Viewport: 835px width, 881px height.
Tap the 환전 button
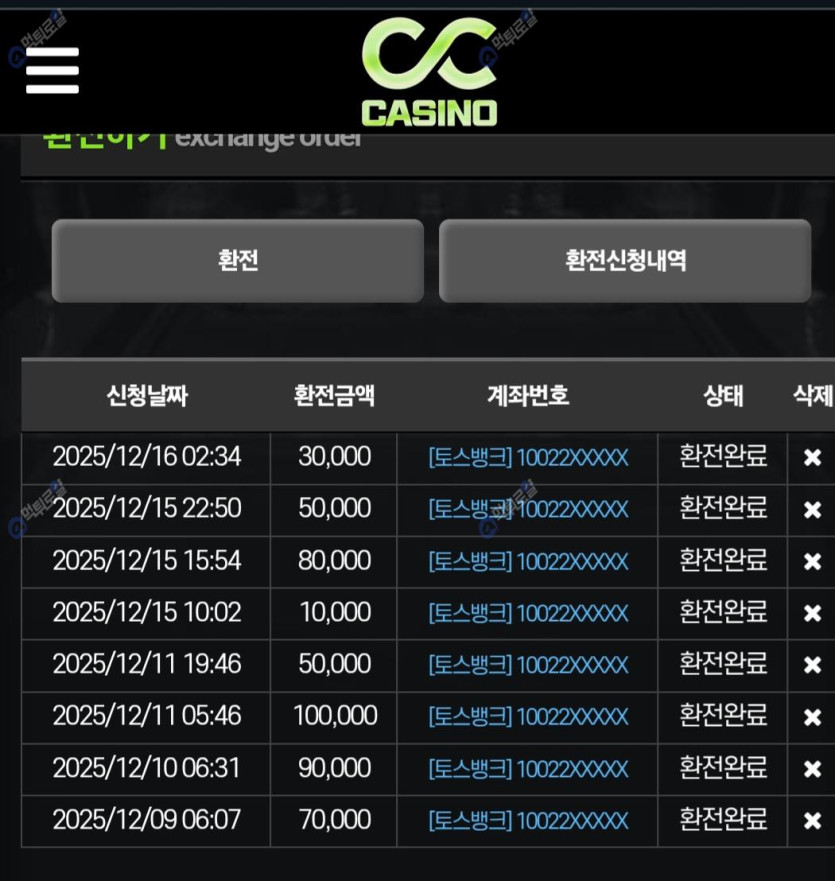[x=238, y=261]
